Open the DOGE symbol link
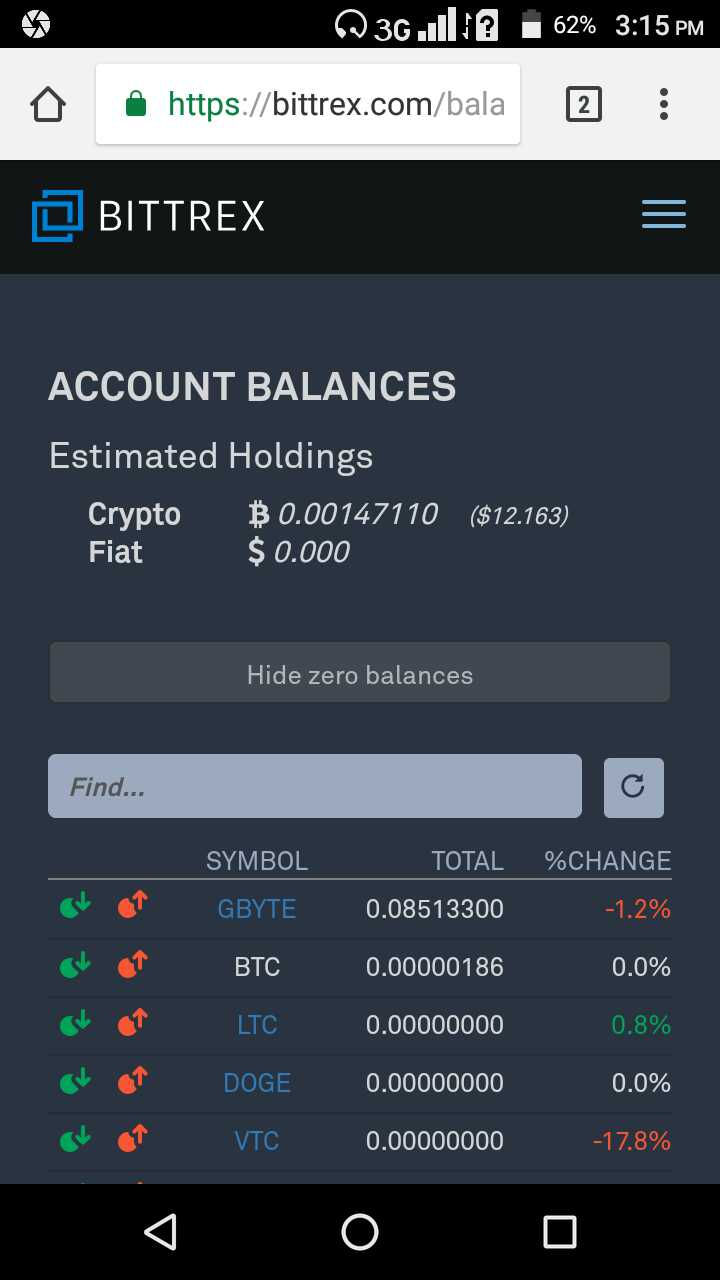720x1280 pixels. click(x=257, y=1083)
